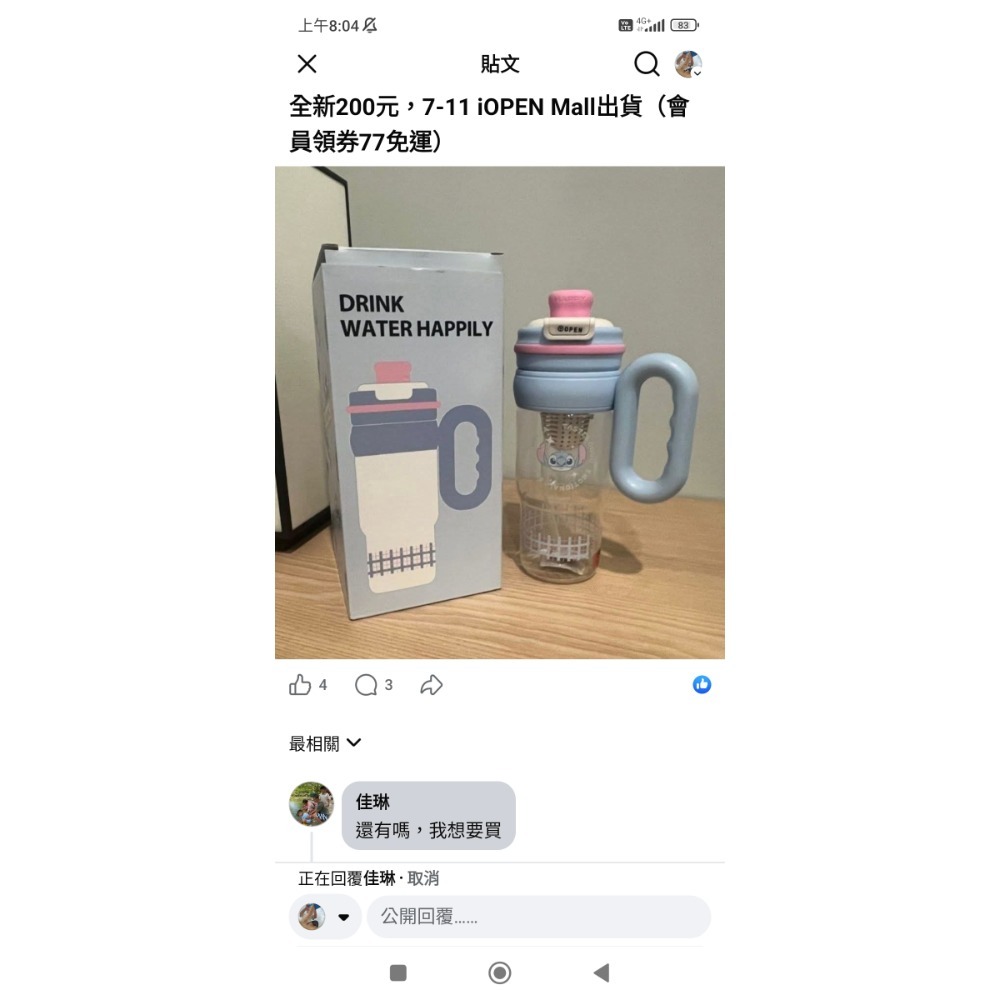Tap 取消 to cancel replying

(423, 878)
